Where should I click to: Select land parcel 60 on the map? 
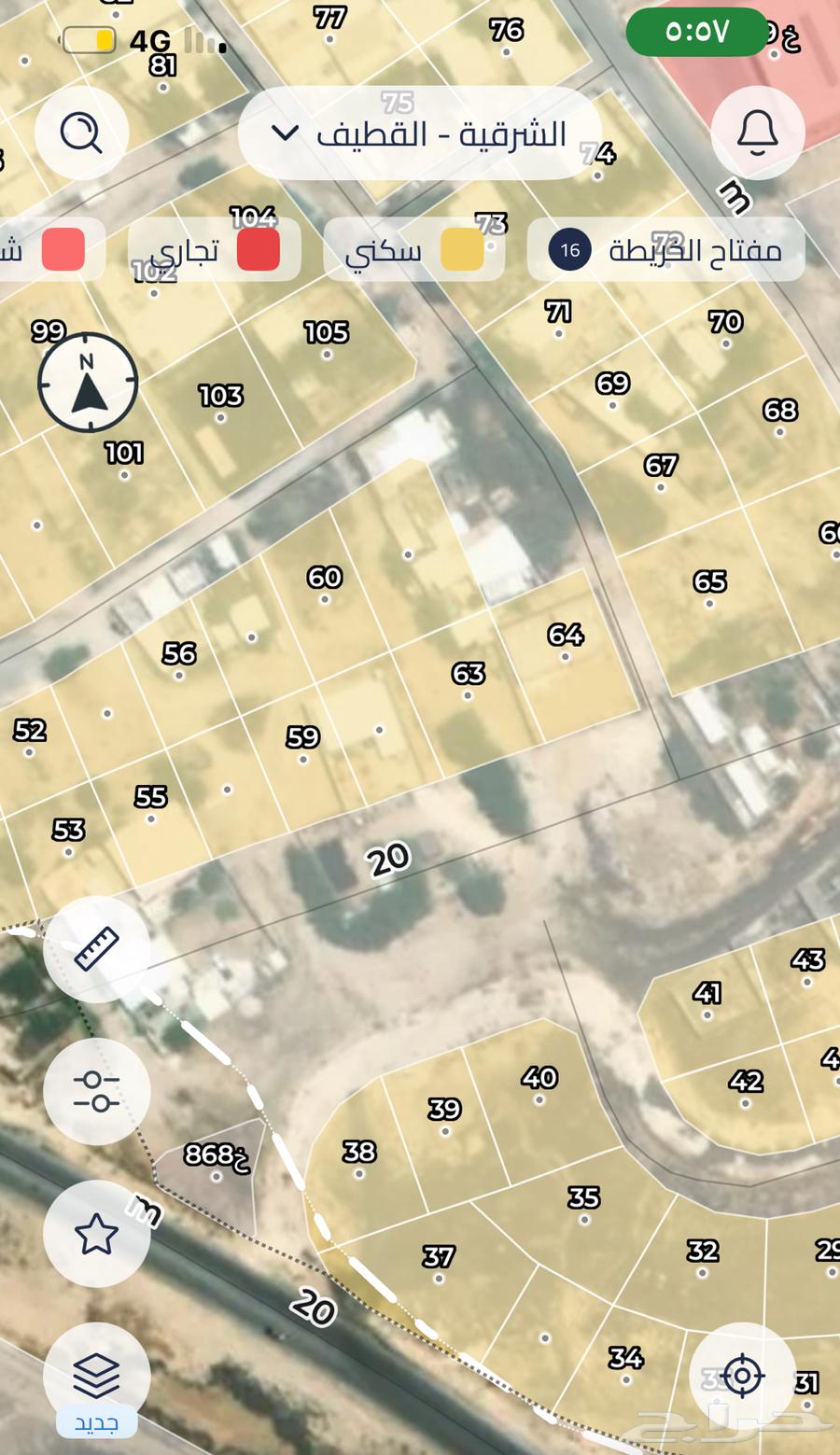coord(325,588)
